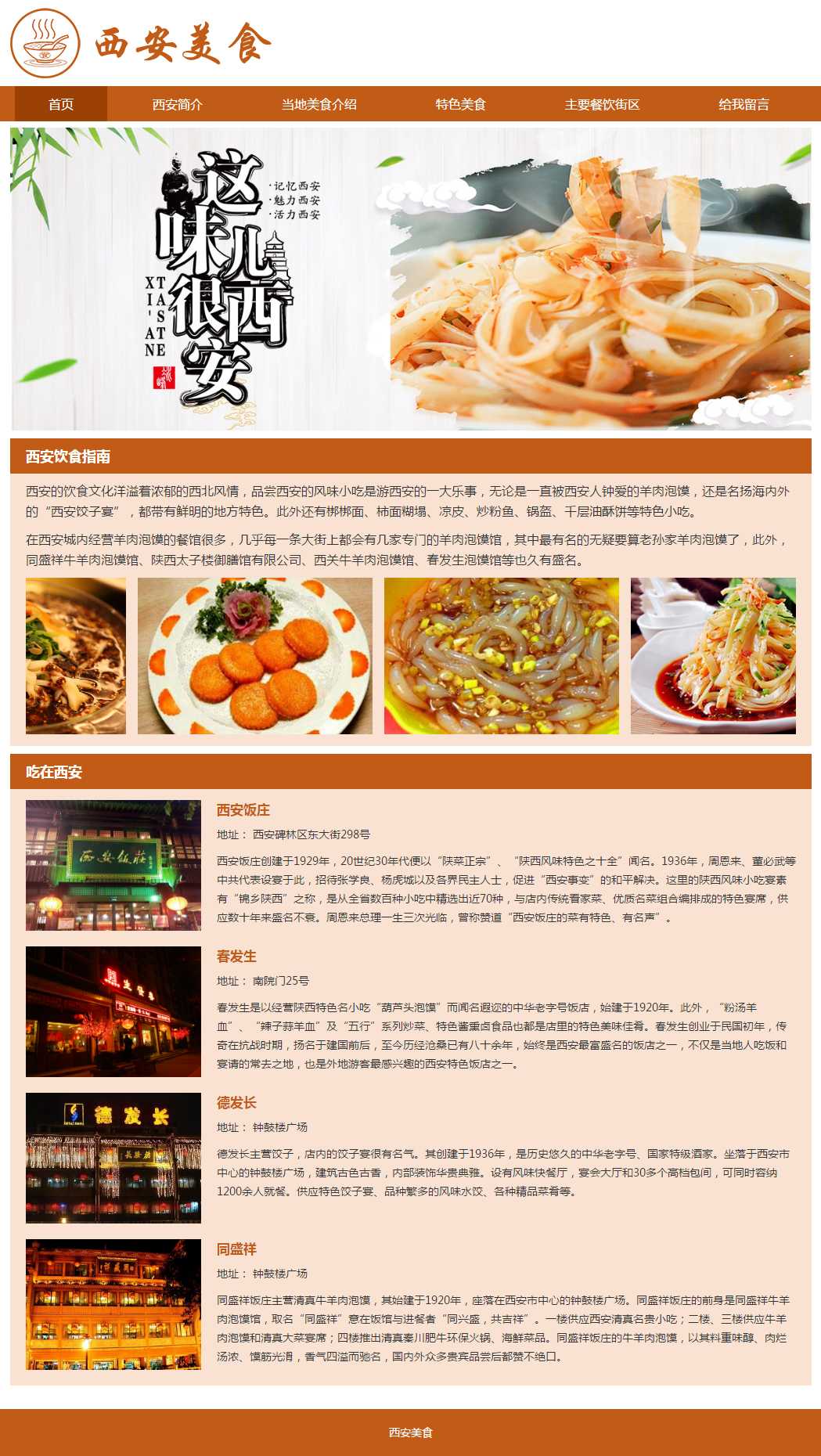The width and height of the screenshot is (821, 1456).
Task: Open the 西安饭庄 restaurant title
Action: (x=243, y=810)
